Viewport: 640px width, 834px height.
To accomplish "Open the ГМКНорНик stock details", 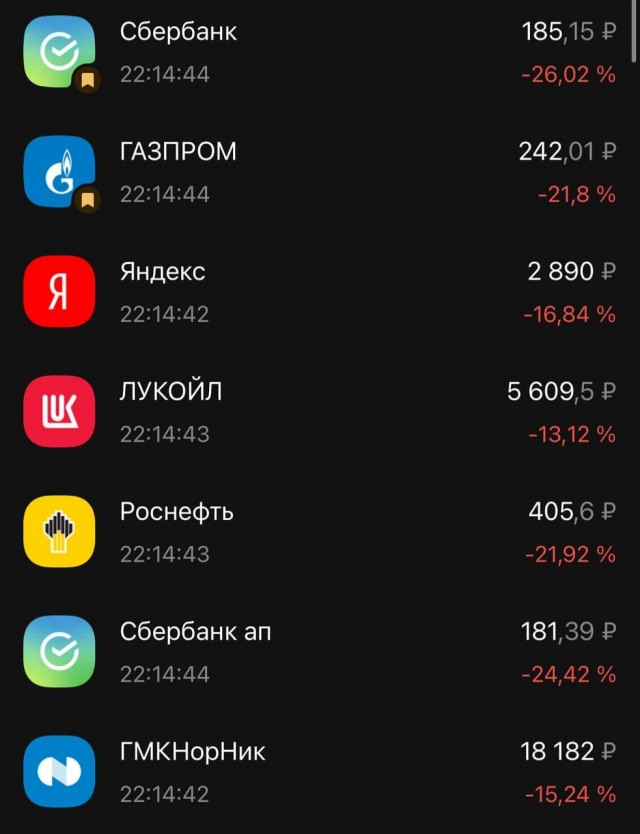I will click(x=320, y=772).
